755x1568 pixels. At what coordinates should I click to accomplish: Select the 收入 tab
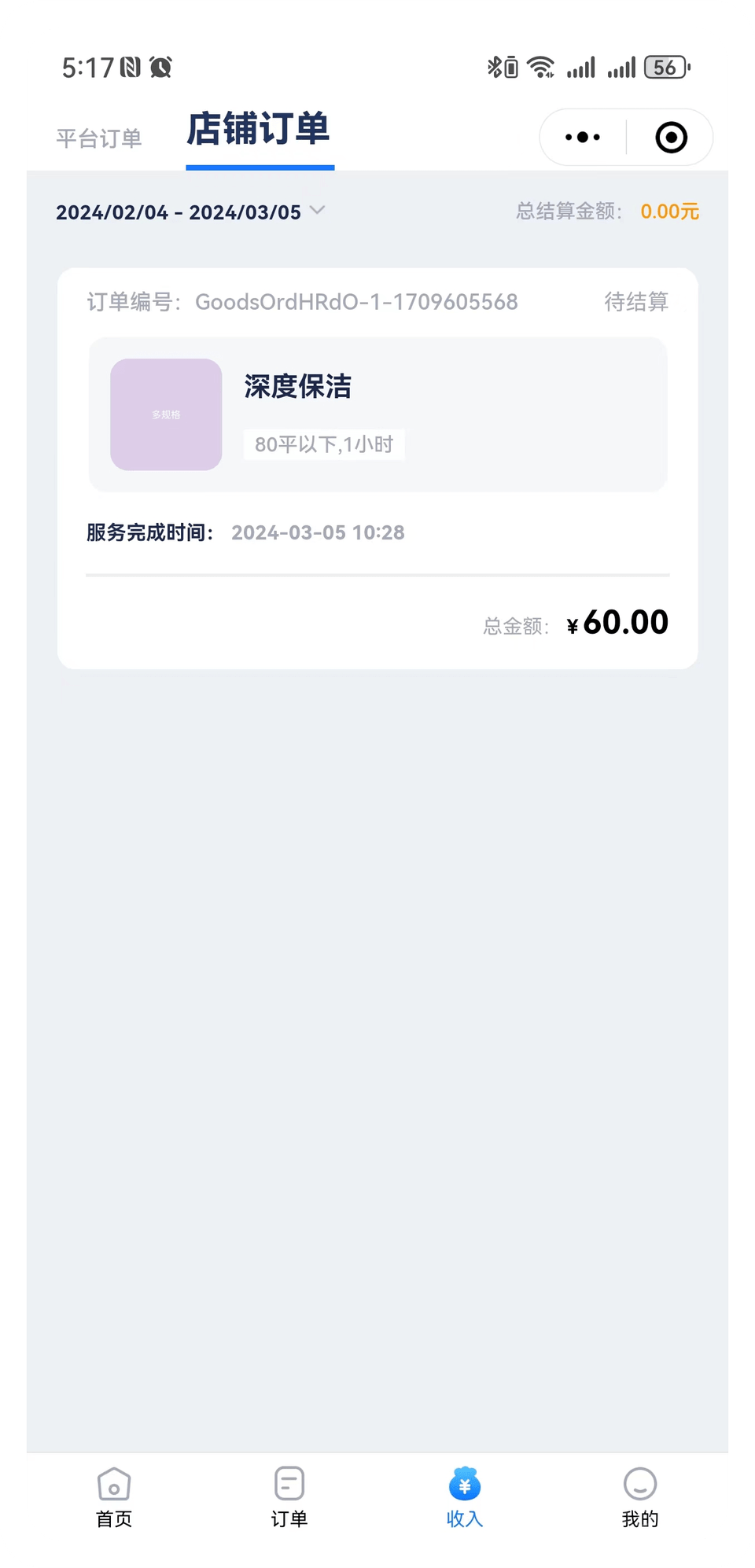[x=465, y=1497]
